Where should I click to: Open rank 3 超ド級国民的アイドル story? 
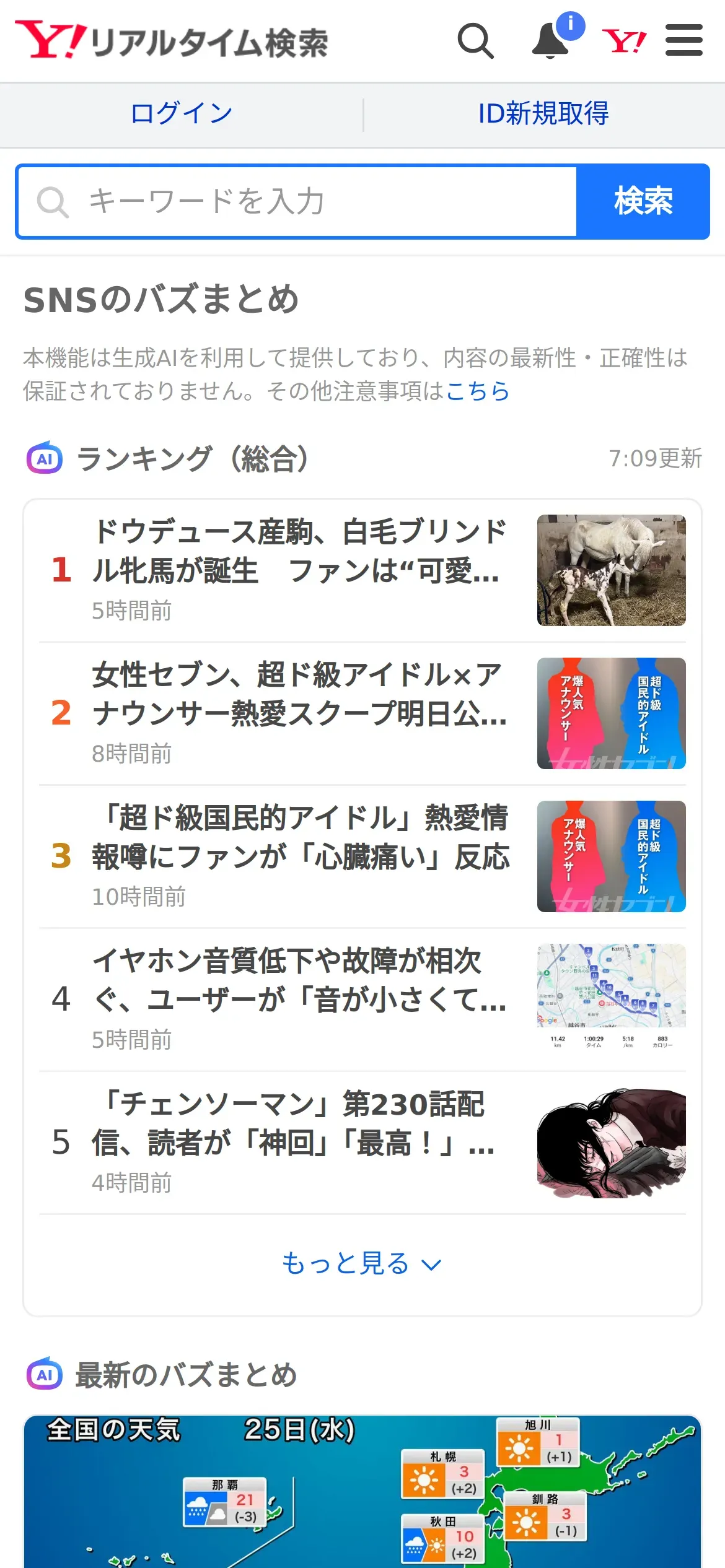tap(299, 856)
